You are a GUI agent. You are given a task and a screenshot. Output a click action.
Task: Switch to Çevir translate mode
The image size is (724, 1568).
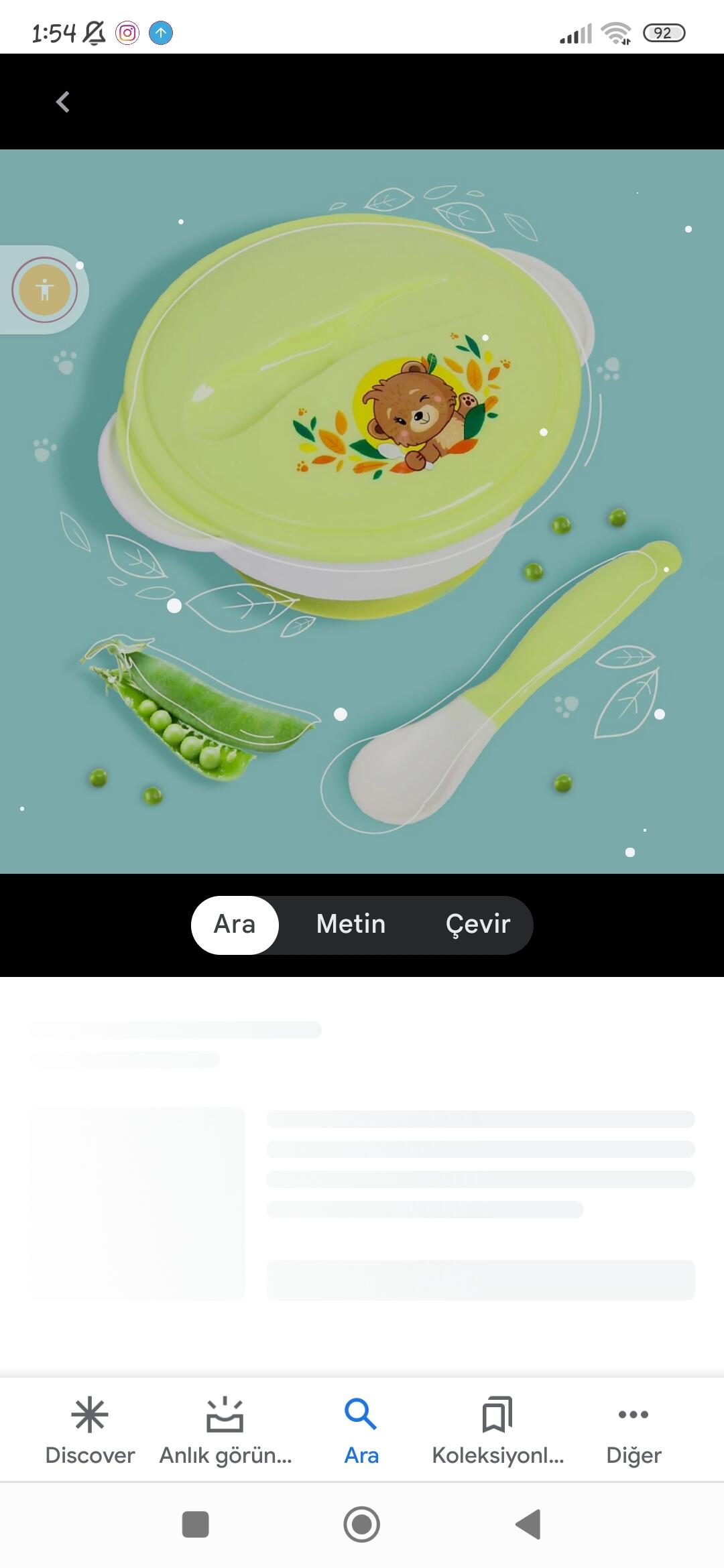coord(478,925)
